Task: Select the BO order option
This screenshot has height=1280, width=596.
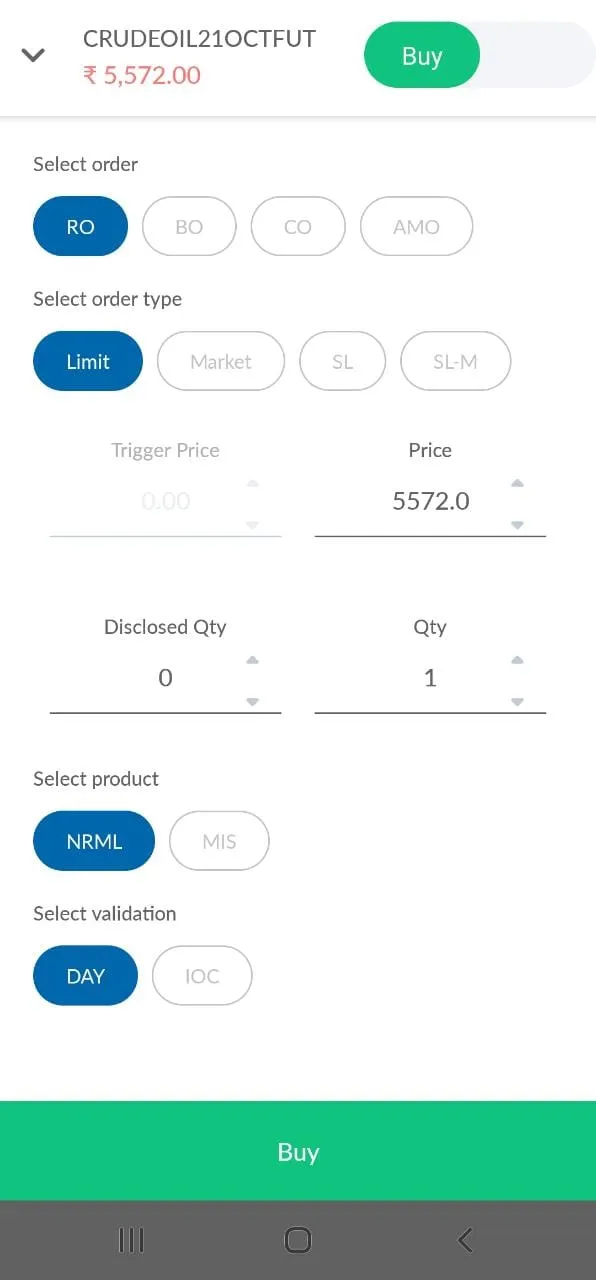Action: tap(189, 226)
